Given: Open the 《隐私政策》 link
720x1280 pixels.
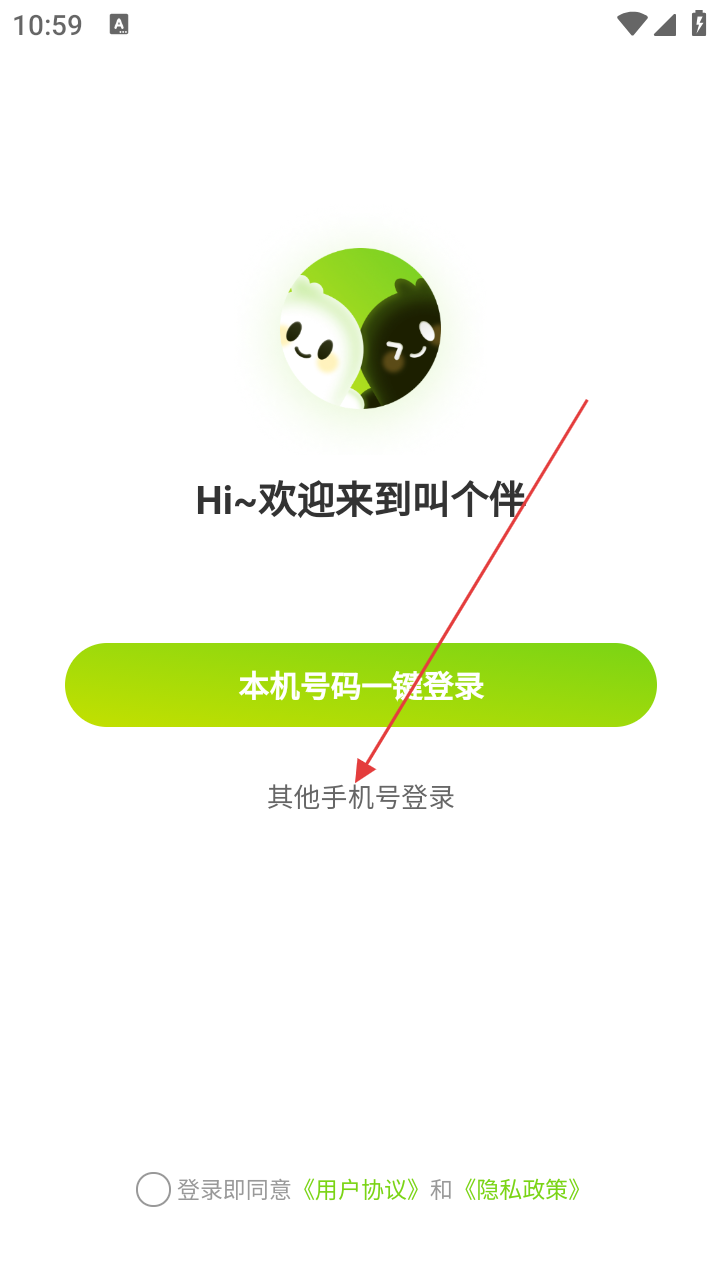Looking at the screenshot, I should point(520,1190).
